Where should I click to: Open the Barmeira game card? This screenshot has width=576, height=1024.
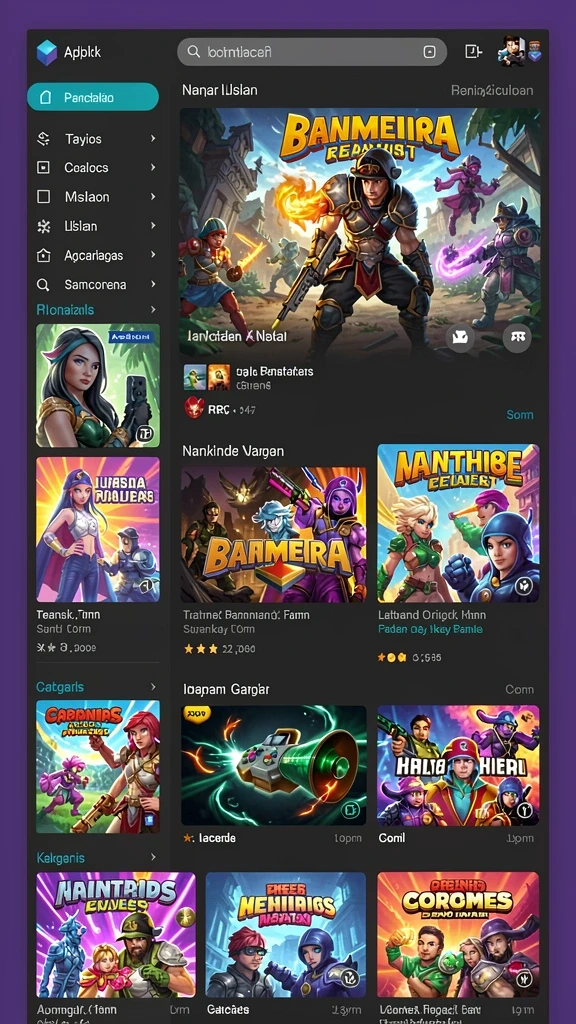pos(273,534)
